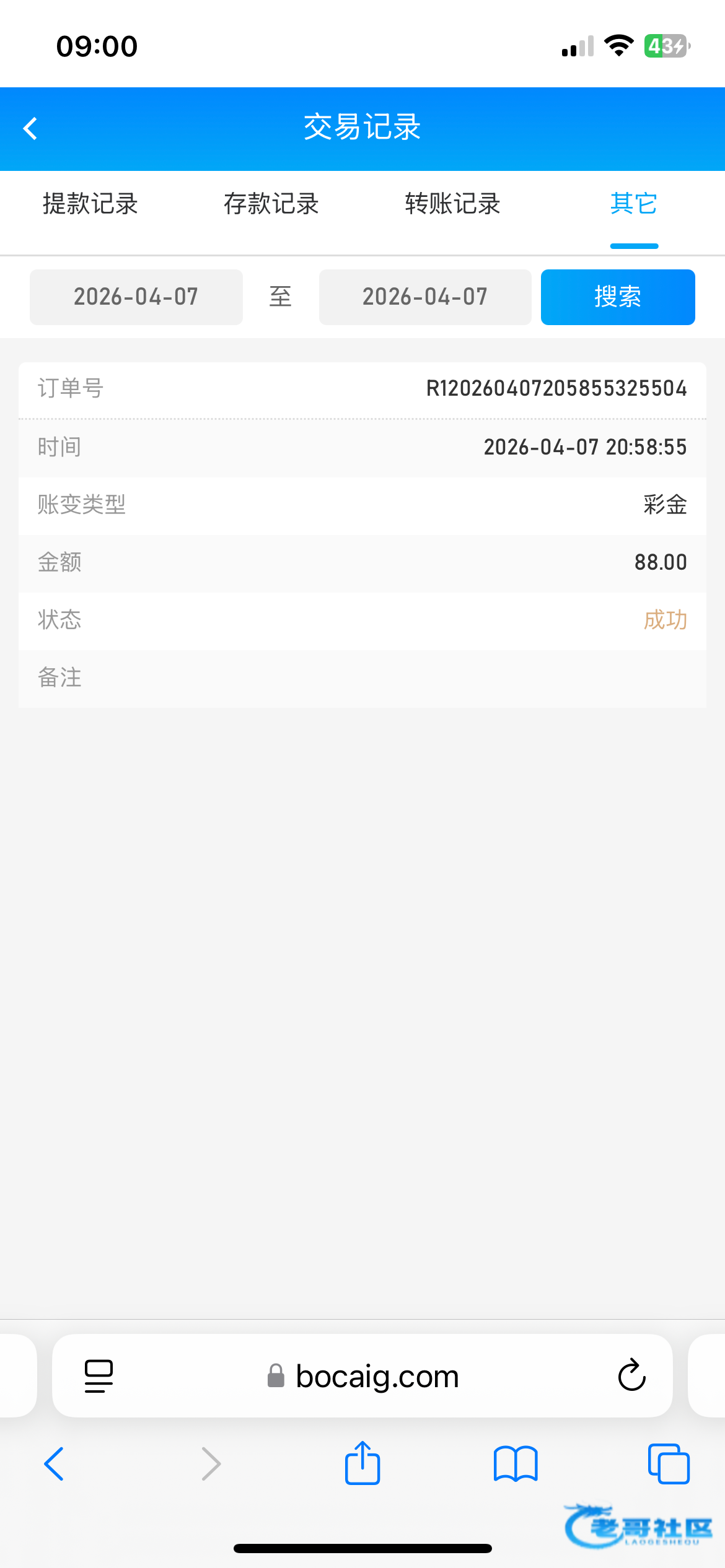
Task: Reload the bocaig.com page
Action: pyautogui.click(x=631, y=1376)
